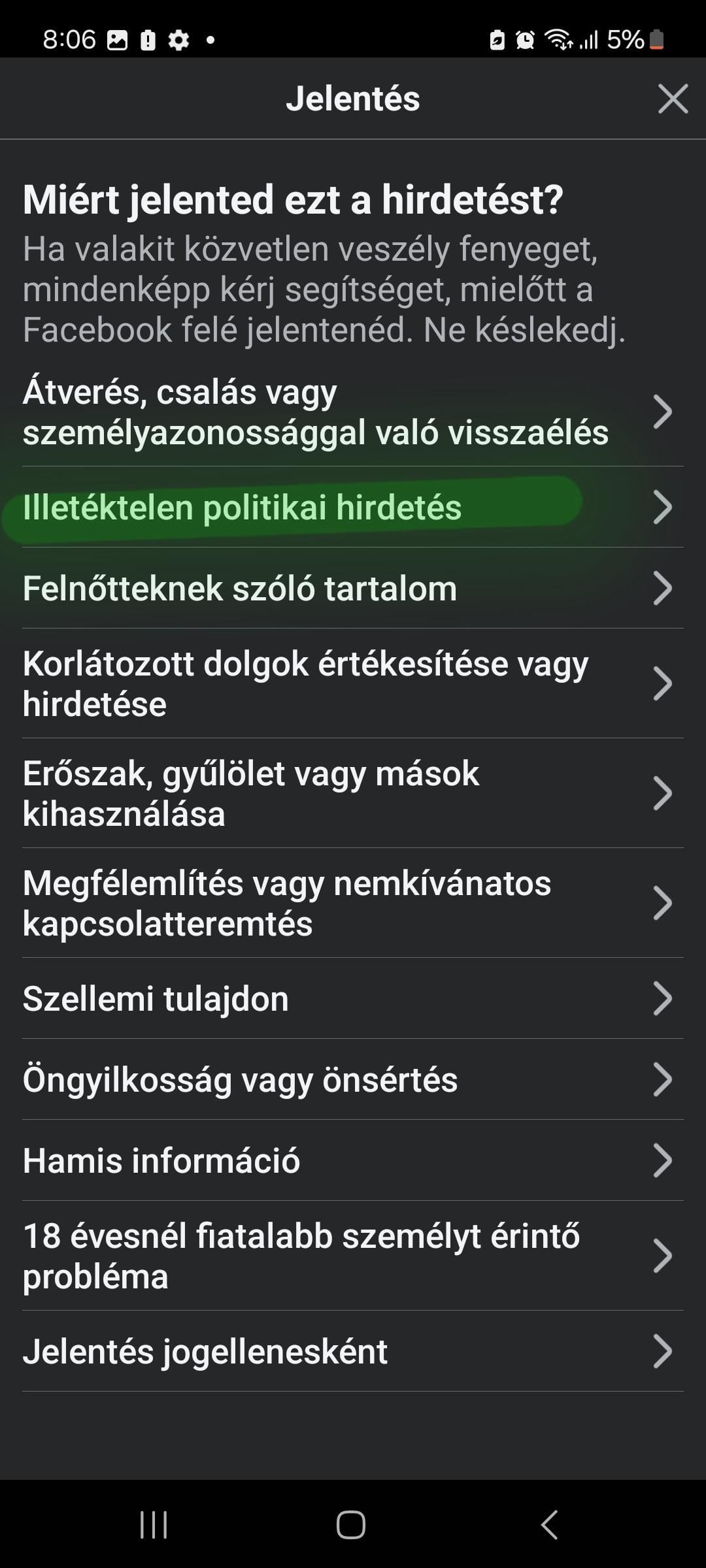
Task: Choose Illetéktelen politikai hirdetés reason
Action: click(x=353, y=507)
